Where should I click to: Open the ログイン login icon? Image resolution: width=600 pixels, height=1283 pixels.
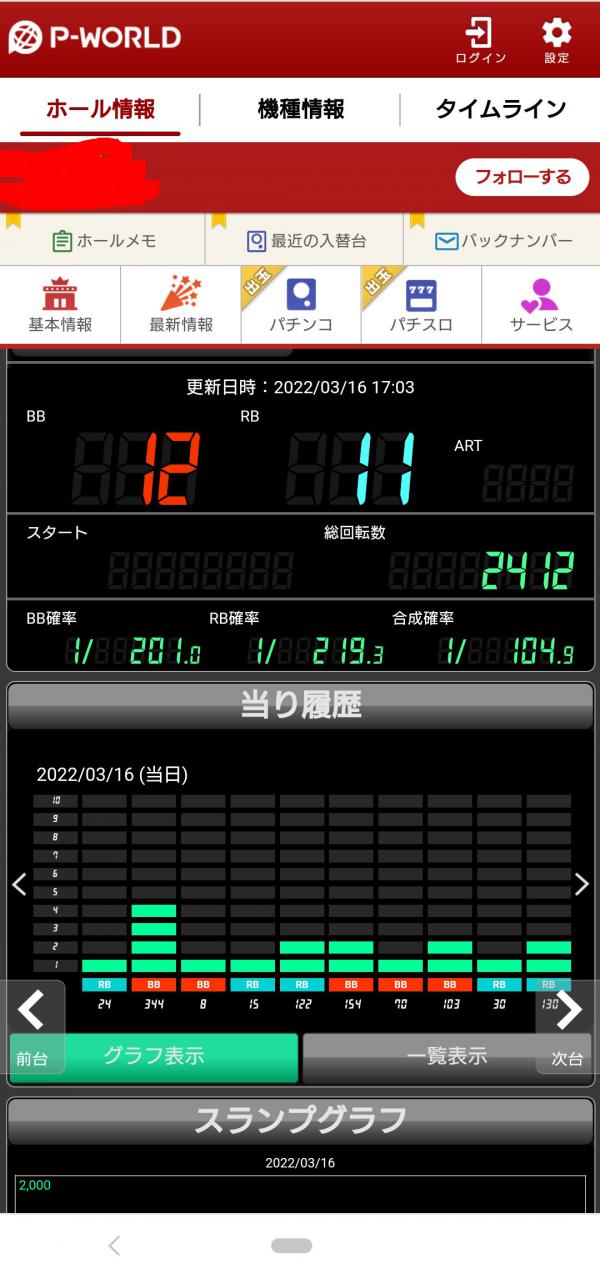coord(481,41)
